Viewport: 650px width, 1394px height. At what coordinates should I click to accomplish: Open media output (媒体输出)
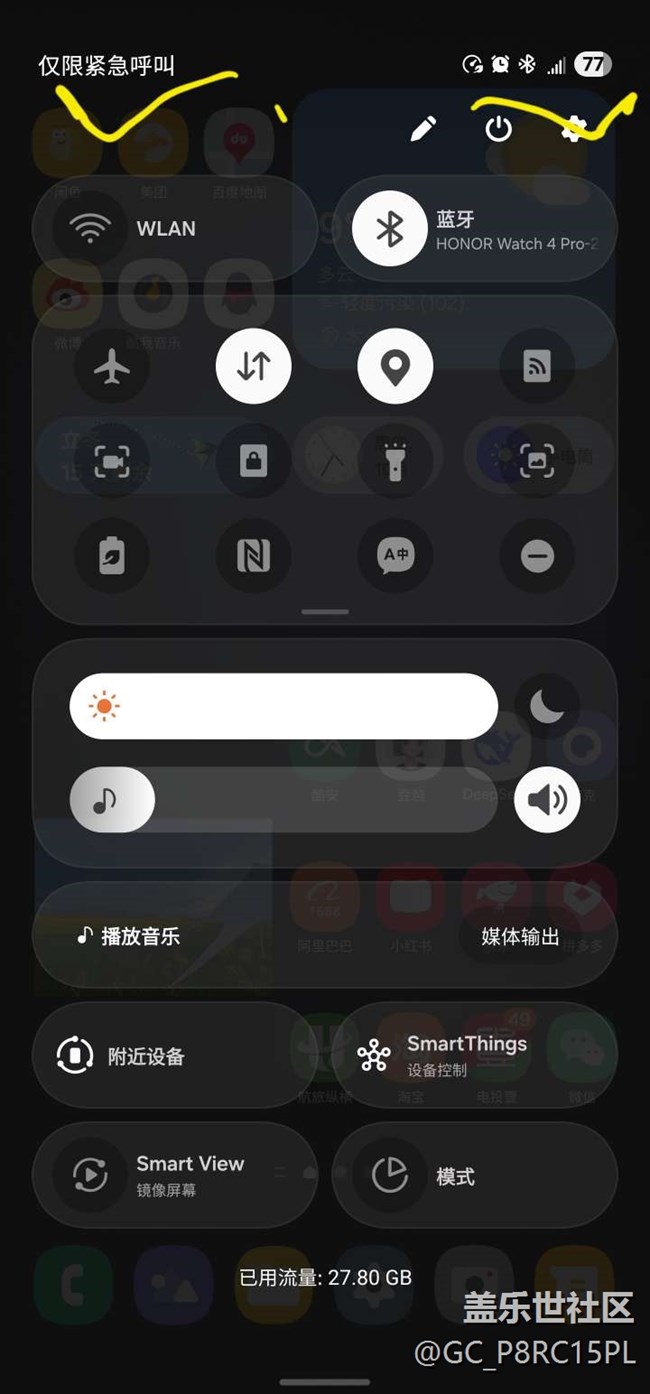(x=520, y=937)
